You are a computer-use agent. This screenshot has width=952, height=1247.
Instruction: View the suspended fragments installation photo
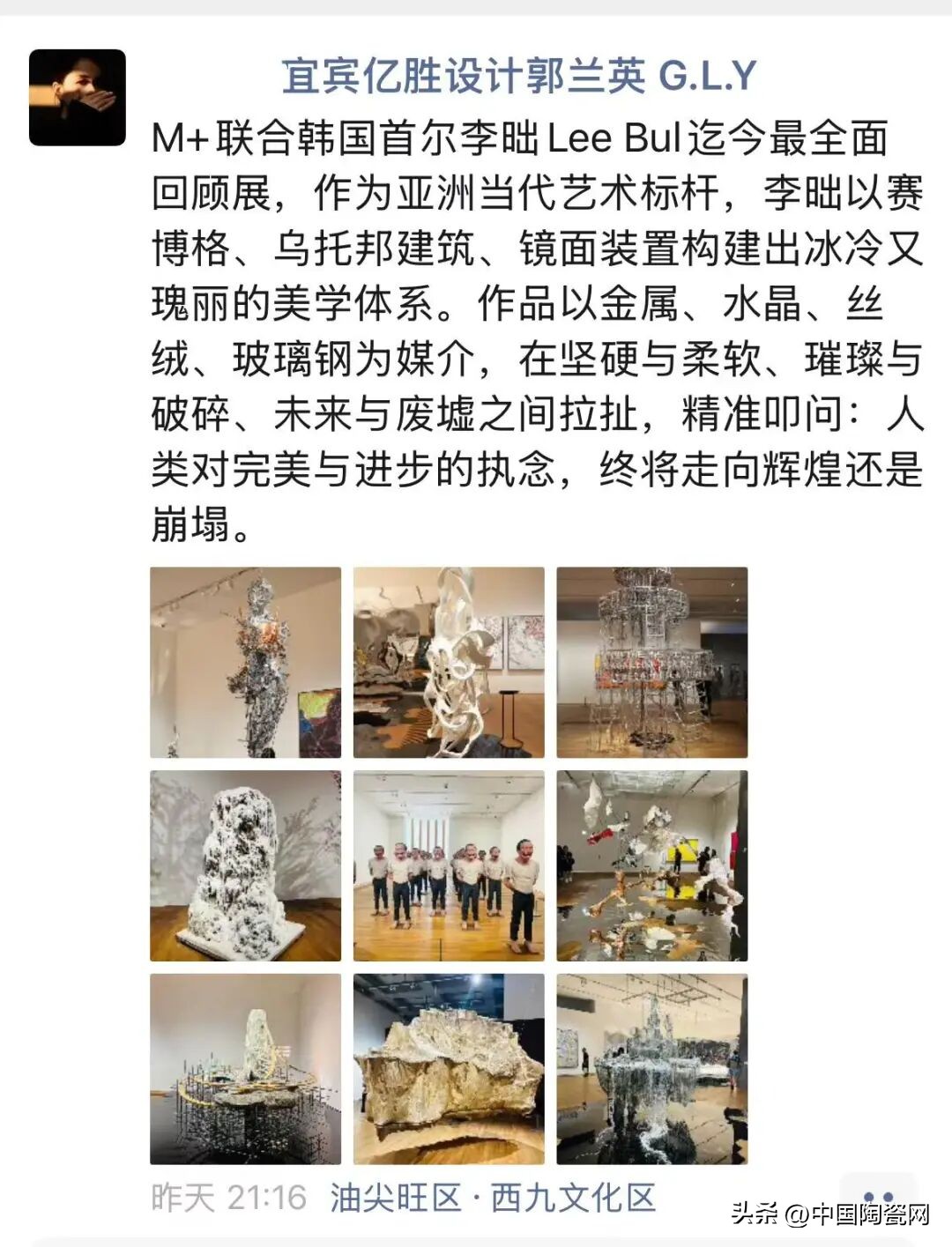[x=652, y=865]
